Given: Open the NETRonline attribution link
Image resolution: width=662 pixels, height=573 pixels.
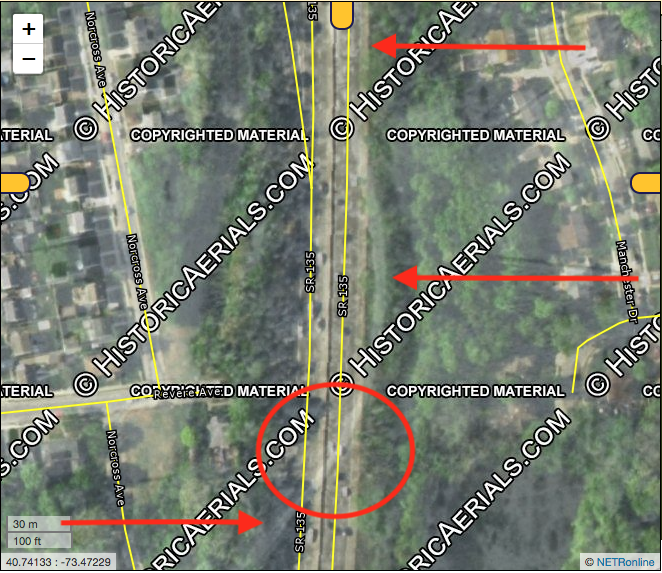Looking at the screenshot, I should 625,562.
